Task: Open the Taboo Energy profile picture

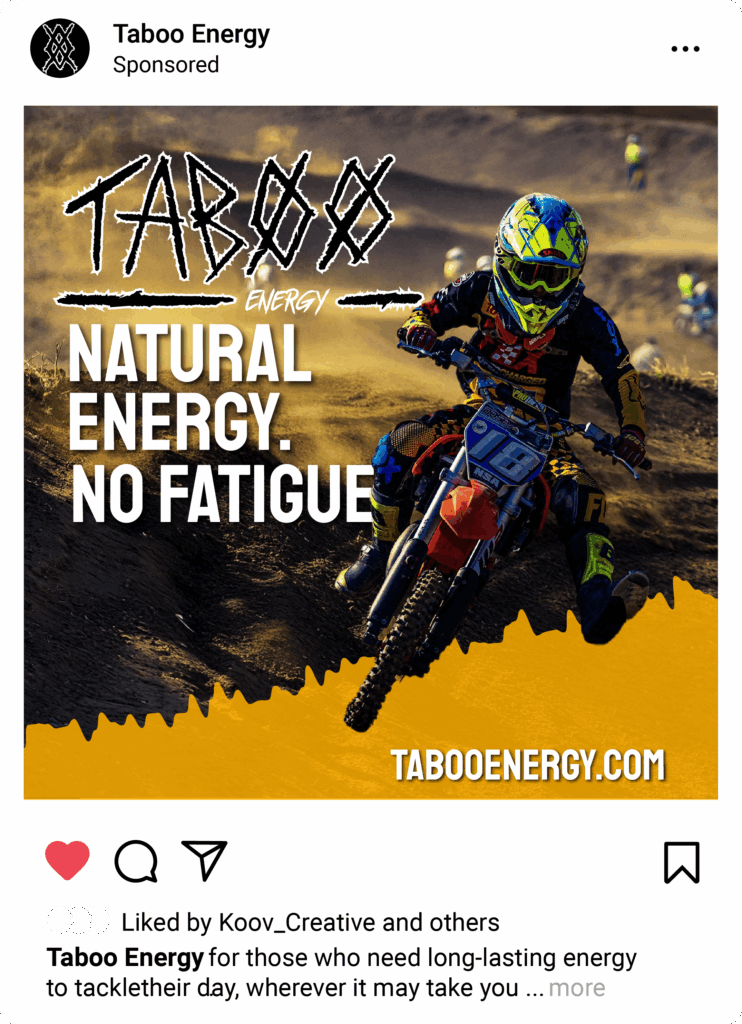Action: (x=59, y=48)
